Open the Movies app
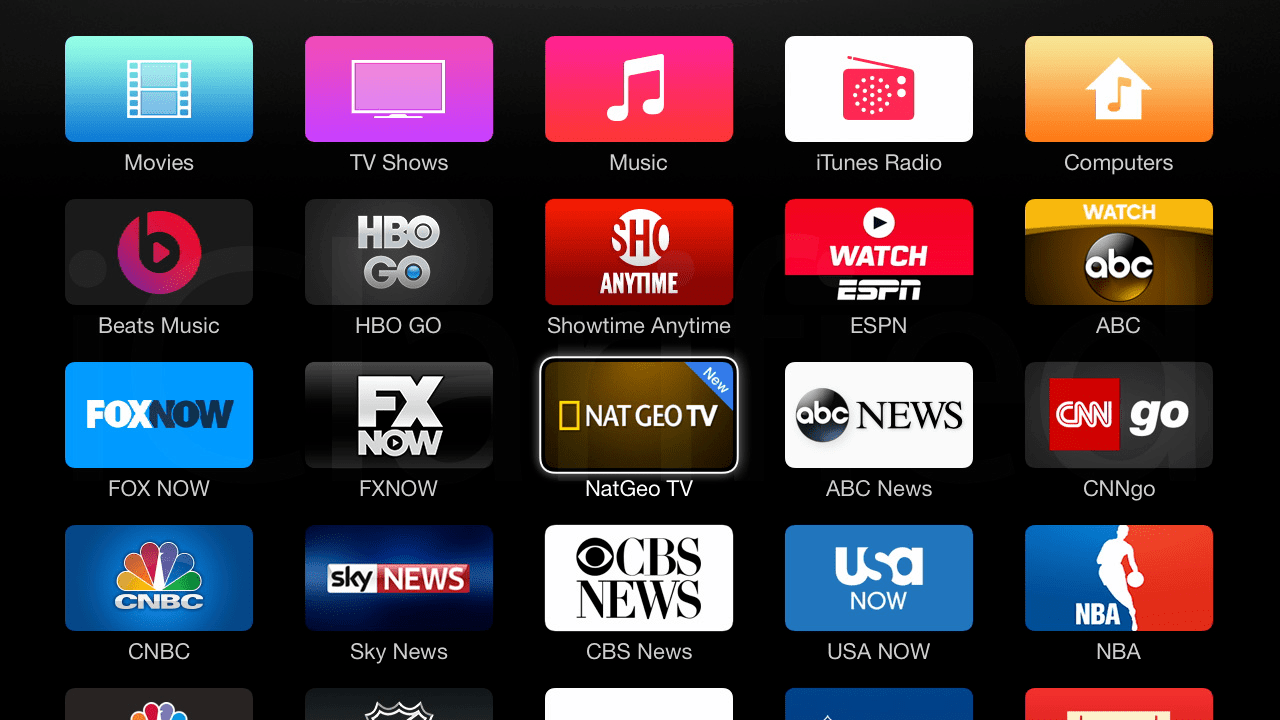The height and width of the screenshot is (720, 1280). point(159,89)
